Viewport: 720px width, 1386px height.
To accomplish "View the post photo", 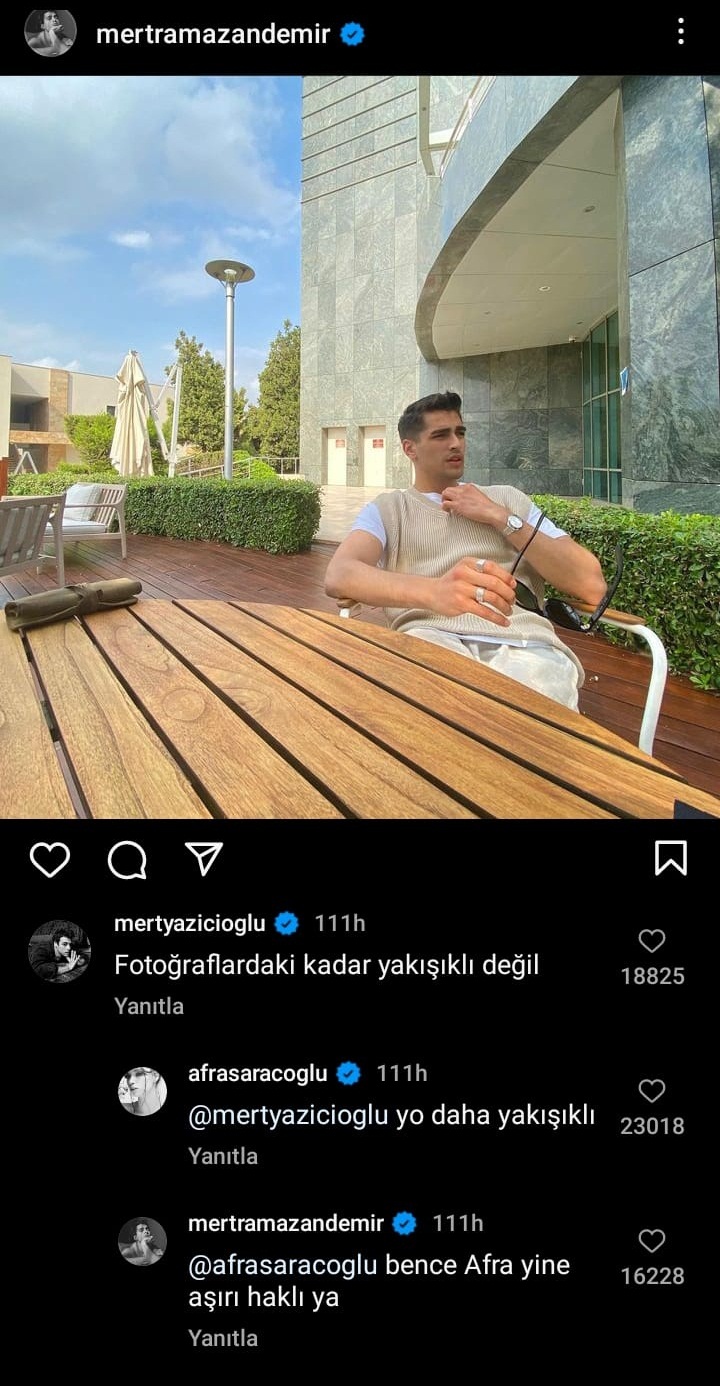I will (360, 447).
